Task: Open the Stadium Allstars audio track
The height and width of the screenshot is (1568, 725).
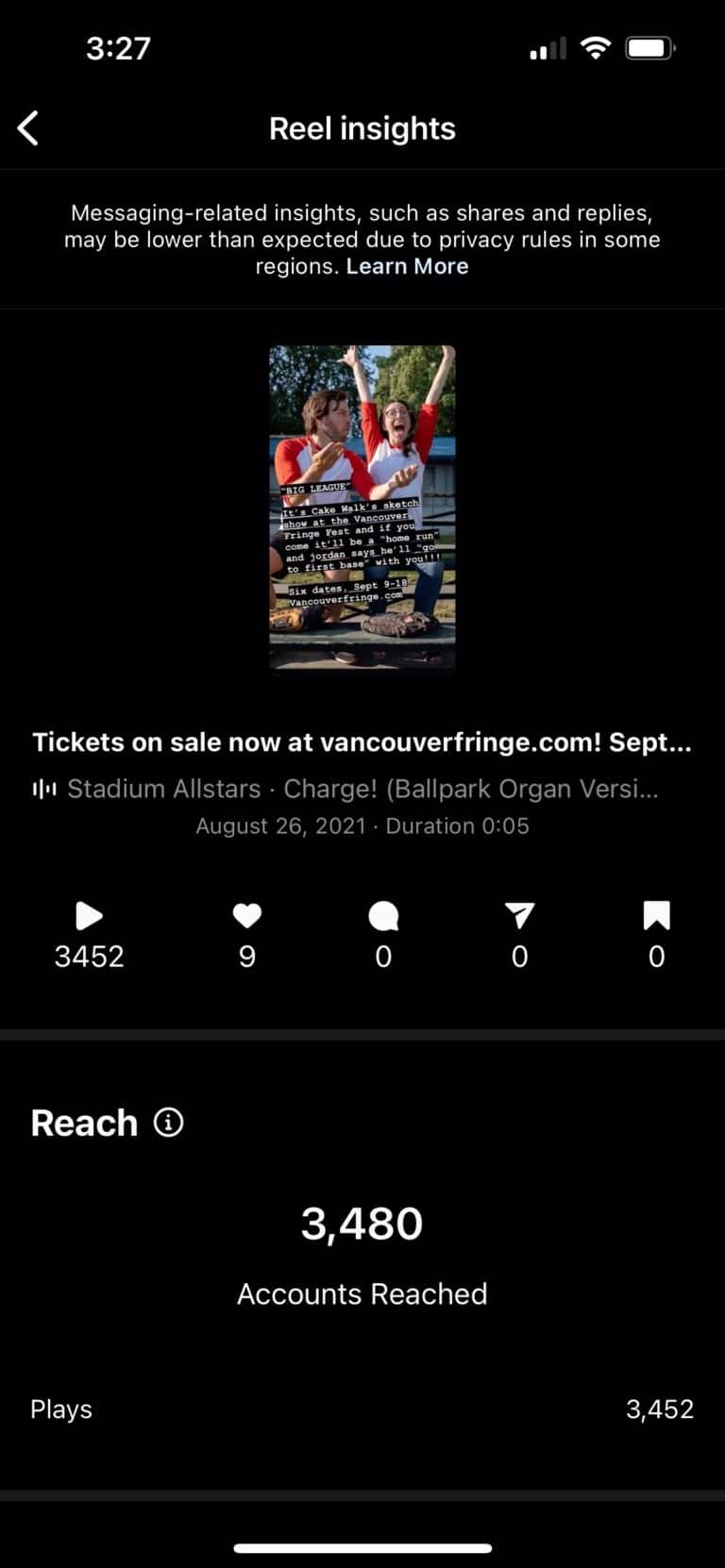Action: coord(346,789)
